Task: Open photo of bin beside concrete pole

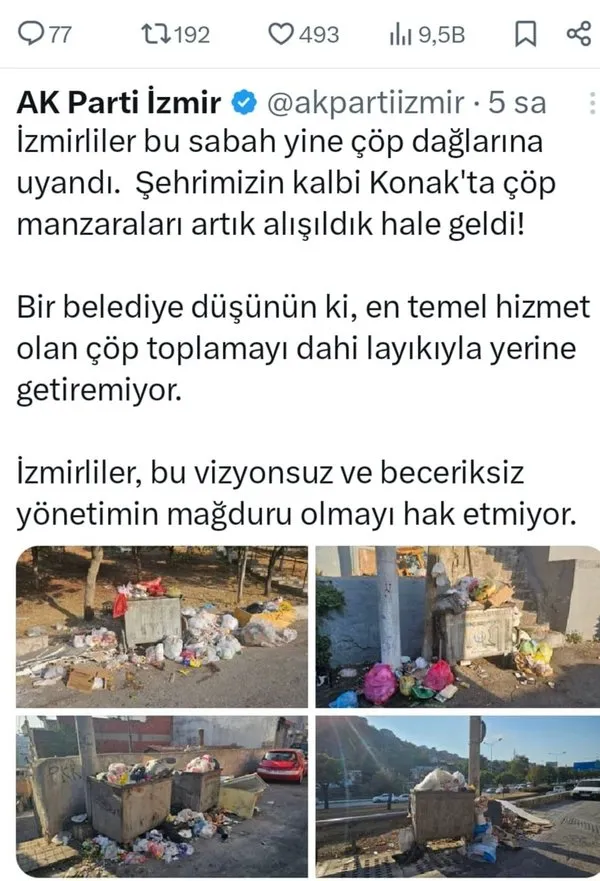Action: coord(458,627)
